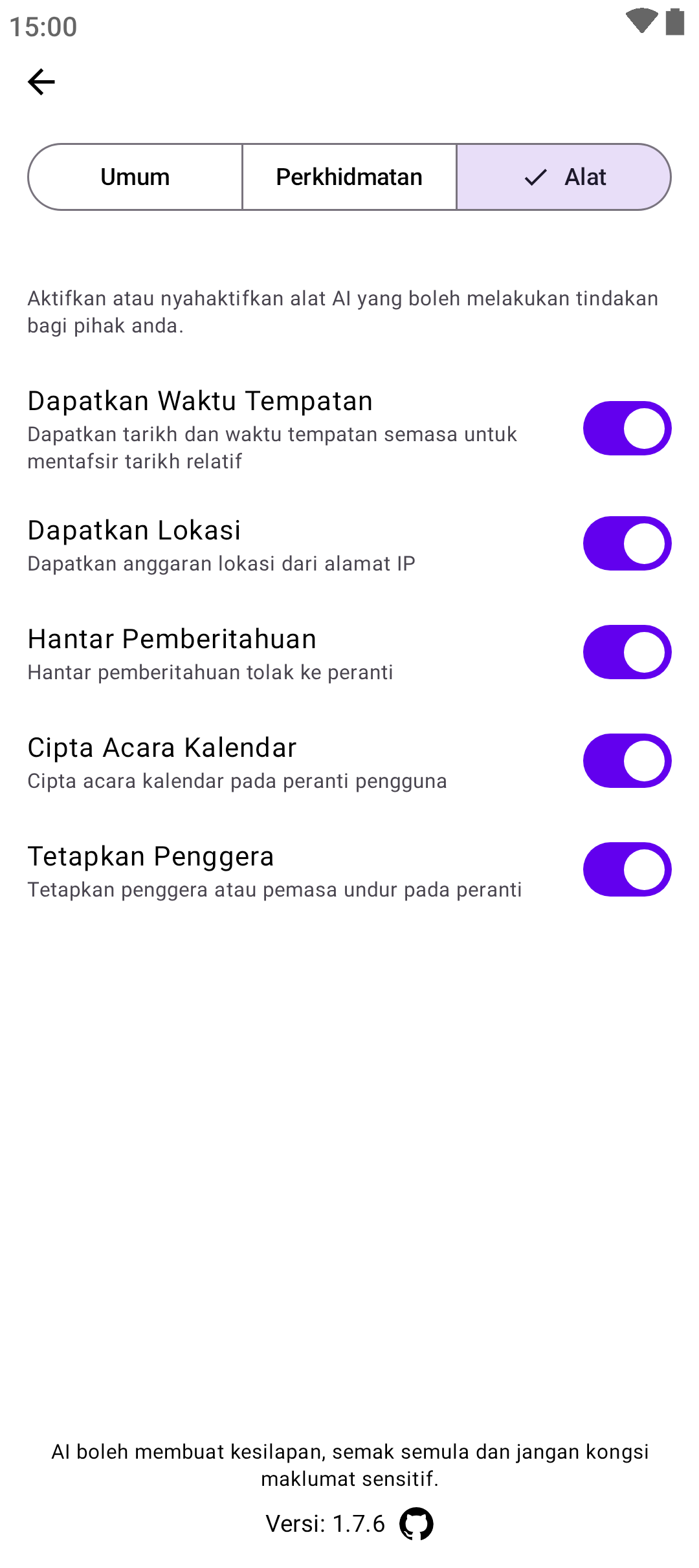This screenshot has height=1568, width=699.
Task: Open the GitHub icon beside version number
Action: pos(416,1524)
